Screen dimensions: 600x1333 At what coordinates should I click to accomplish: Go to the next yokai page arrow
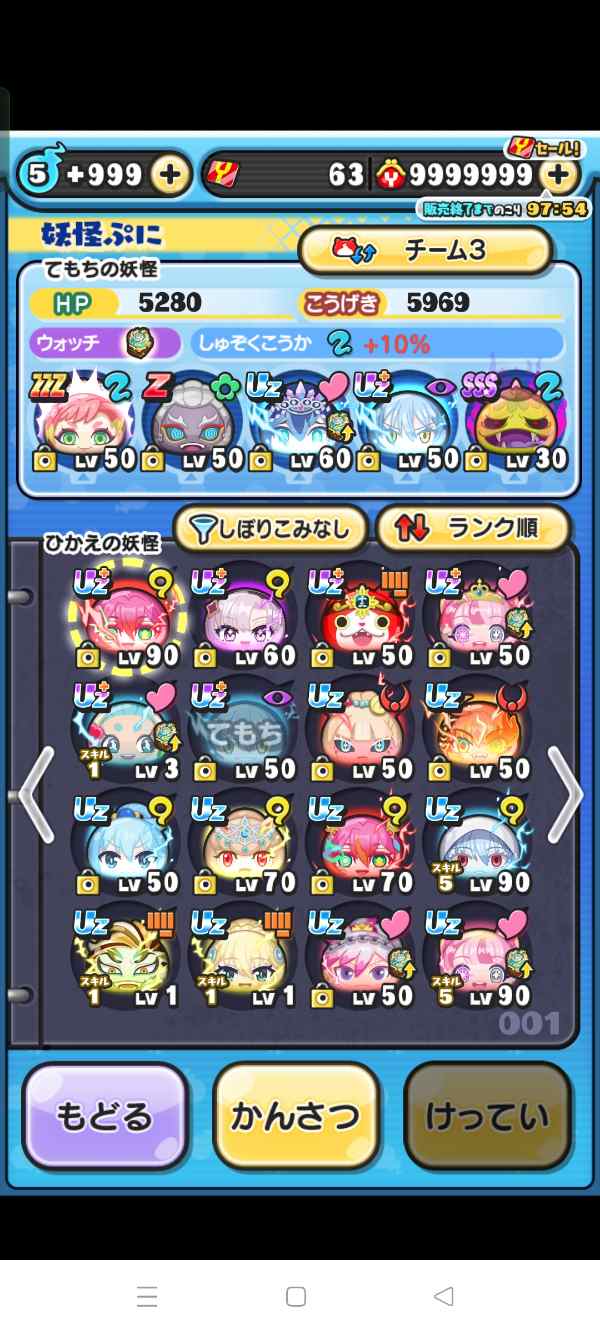563,794
